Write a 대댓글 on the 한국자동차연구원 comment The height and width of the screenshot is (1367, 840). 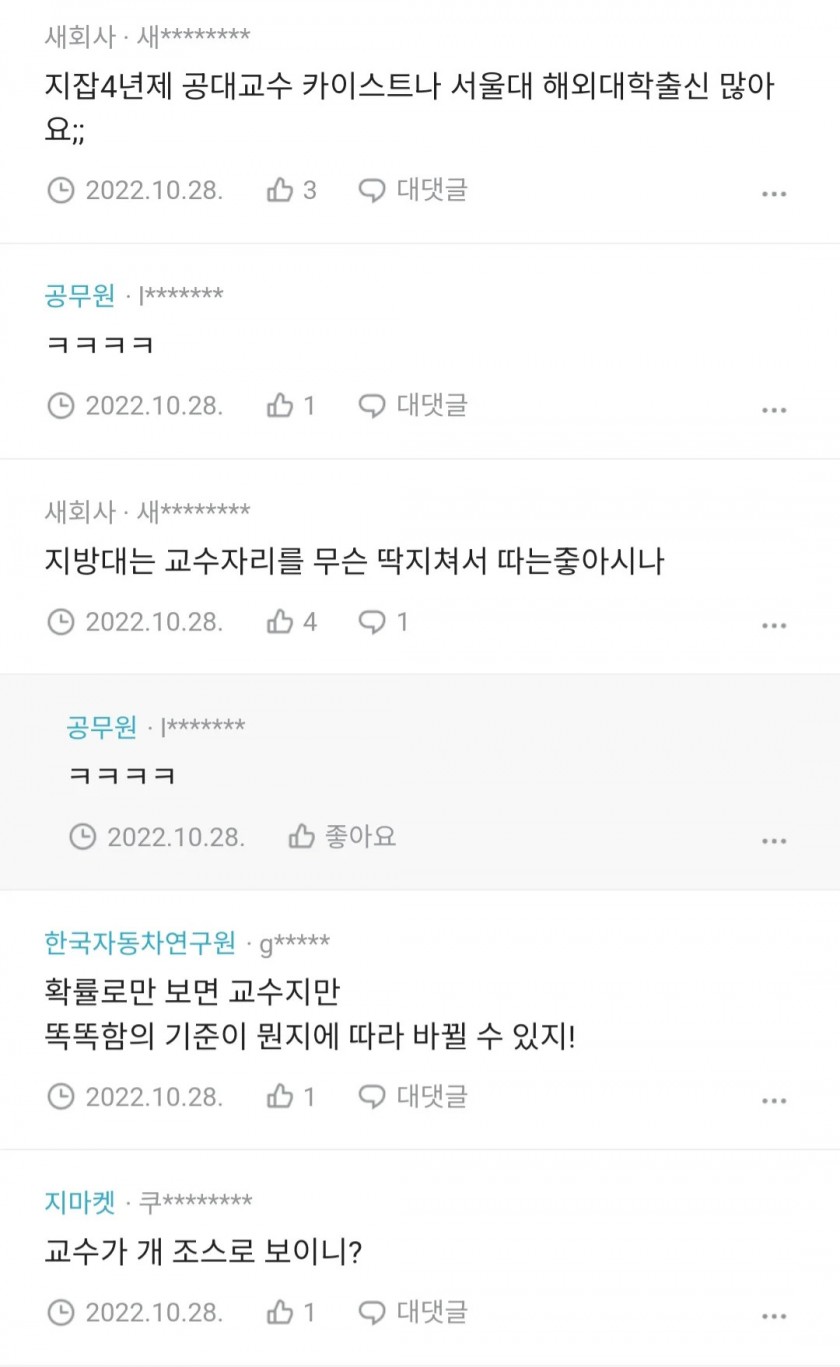point(414,1097)
